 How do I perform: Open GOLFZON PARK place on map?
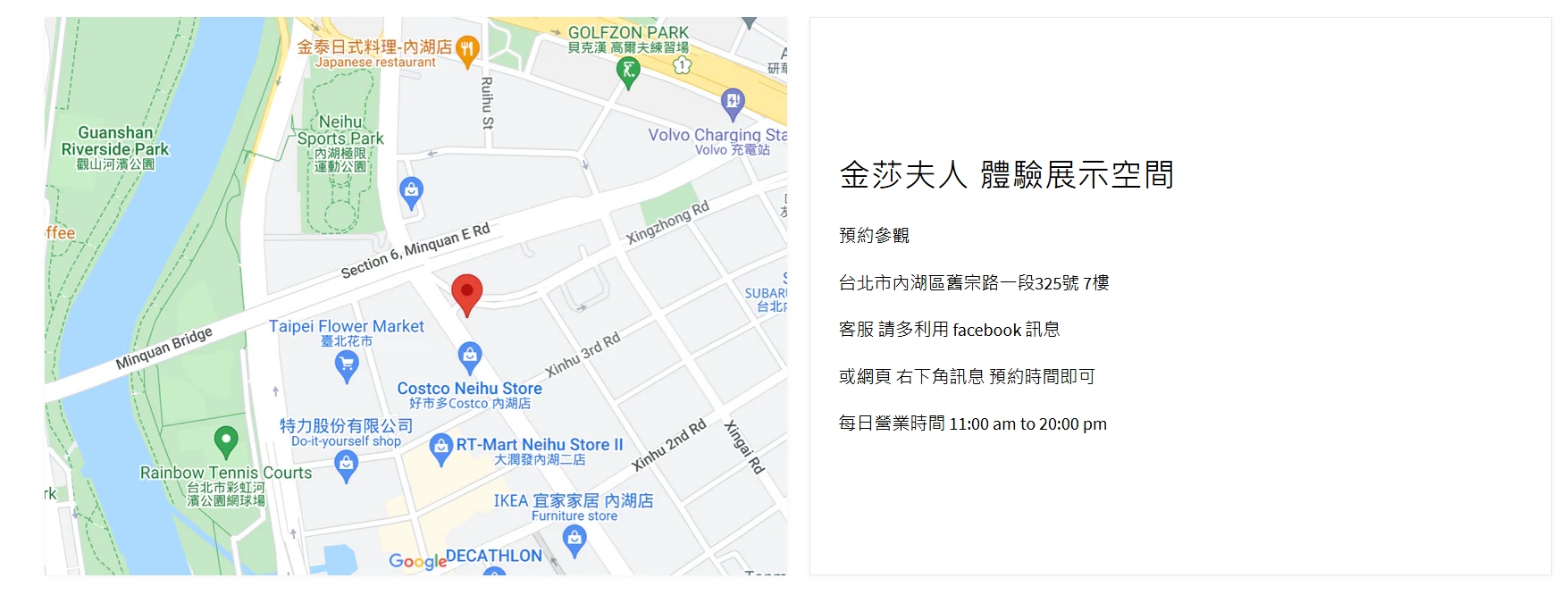coord(628,71)
